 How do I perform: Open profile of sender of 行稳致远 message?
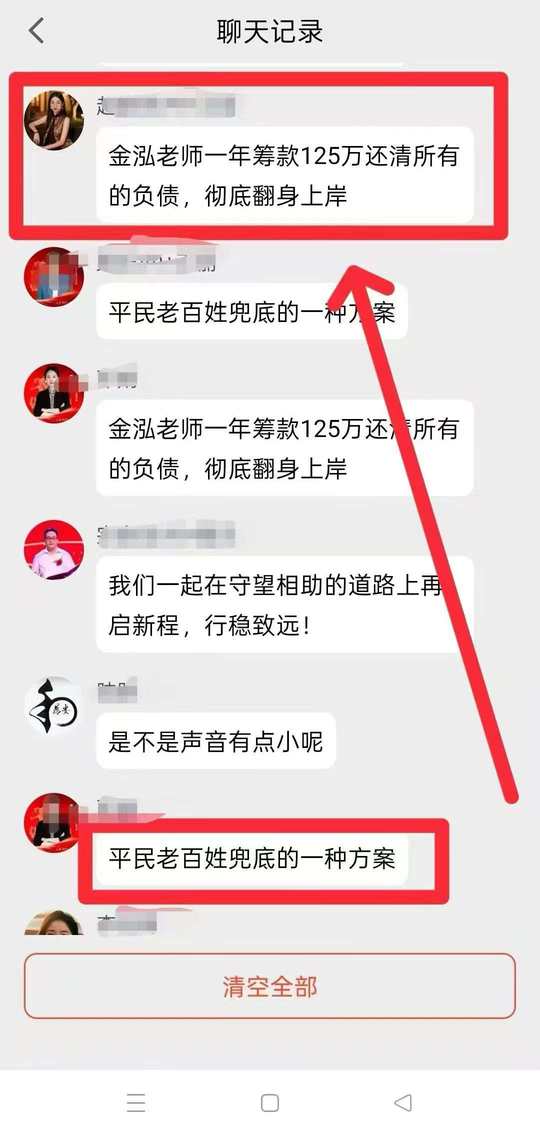click(54, 550)
